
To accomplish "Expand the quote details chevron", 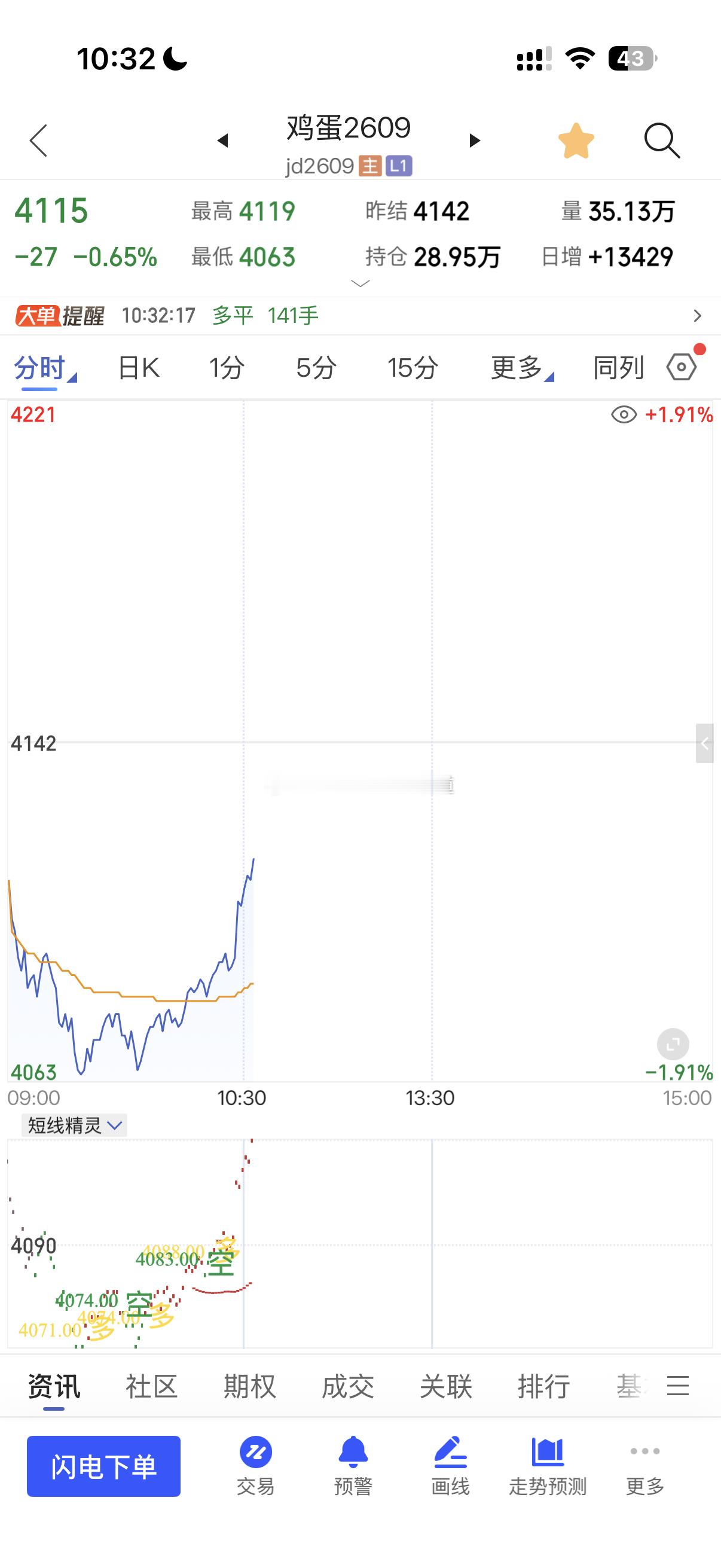I will pyautogui.click(x=360, y=283).
